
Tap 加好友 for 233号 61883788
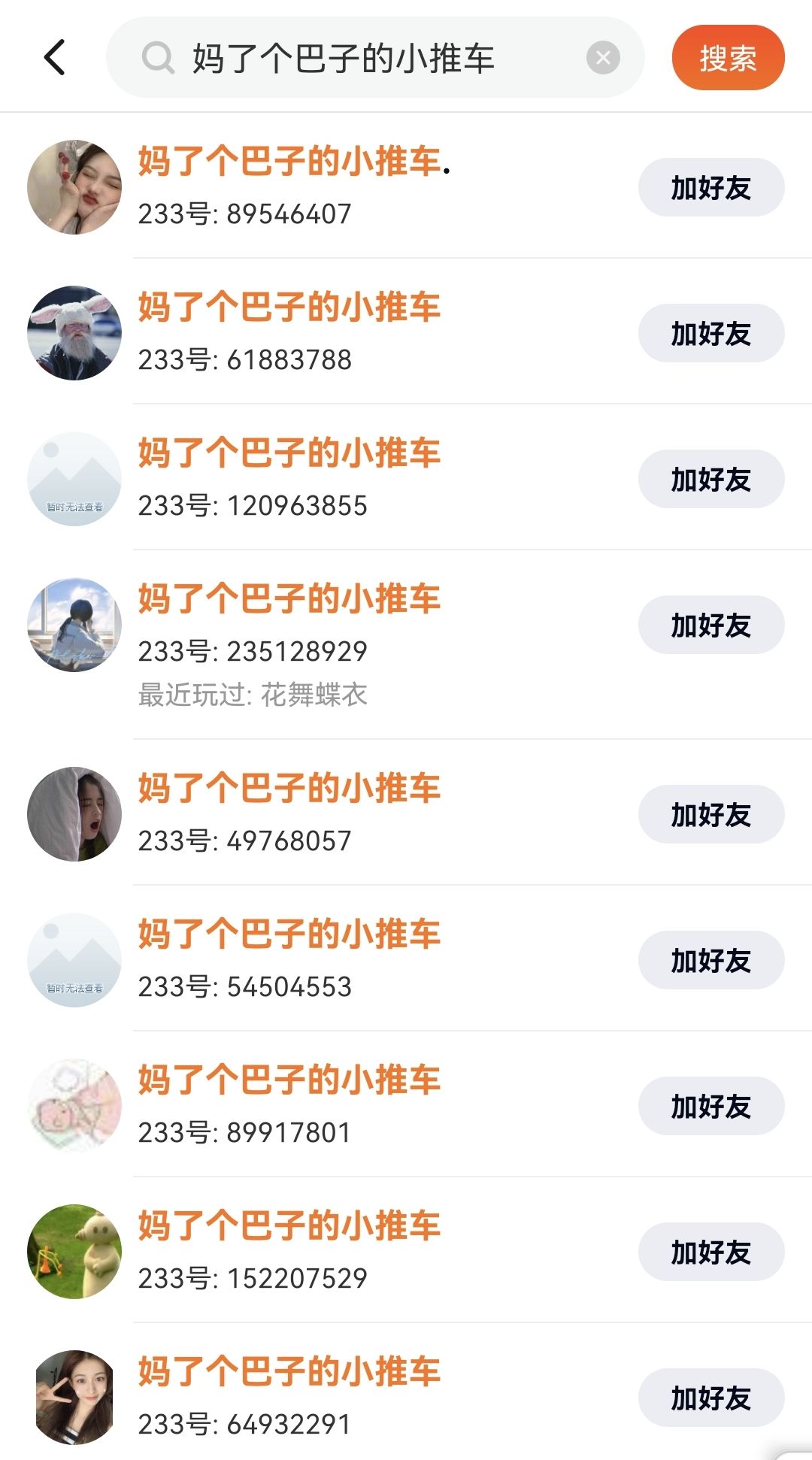(710, 333)
